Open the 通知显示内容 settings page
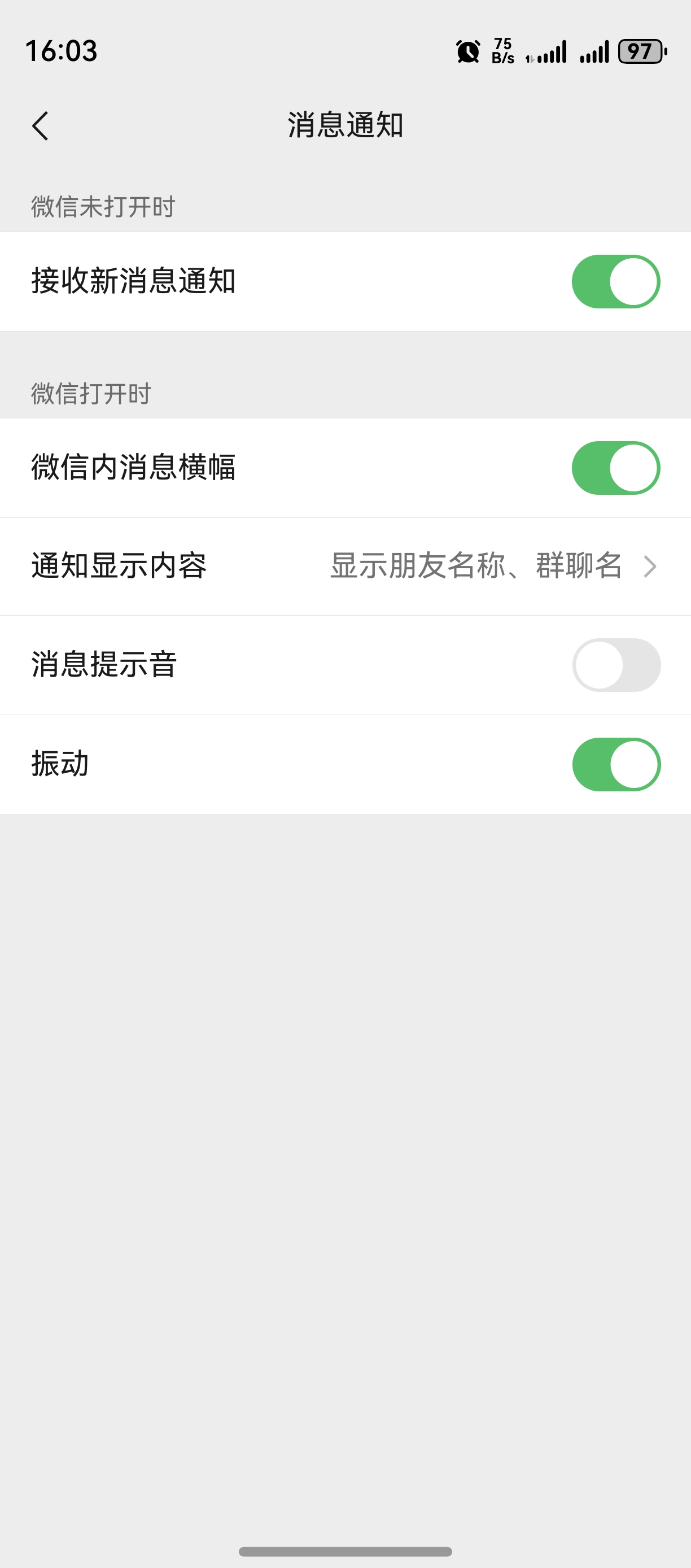The width and height of the screenshot is (691, 1568). coord(345,566)
